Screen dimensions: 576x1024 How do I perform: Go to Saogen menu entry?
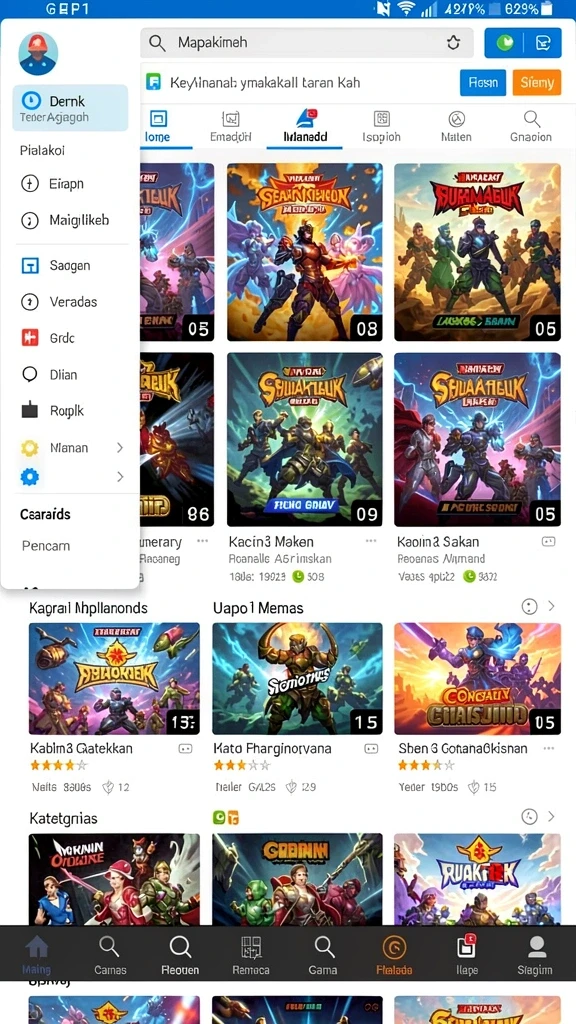point(71,265)
